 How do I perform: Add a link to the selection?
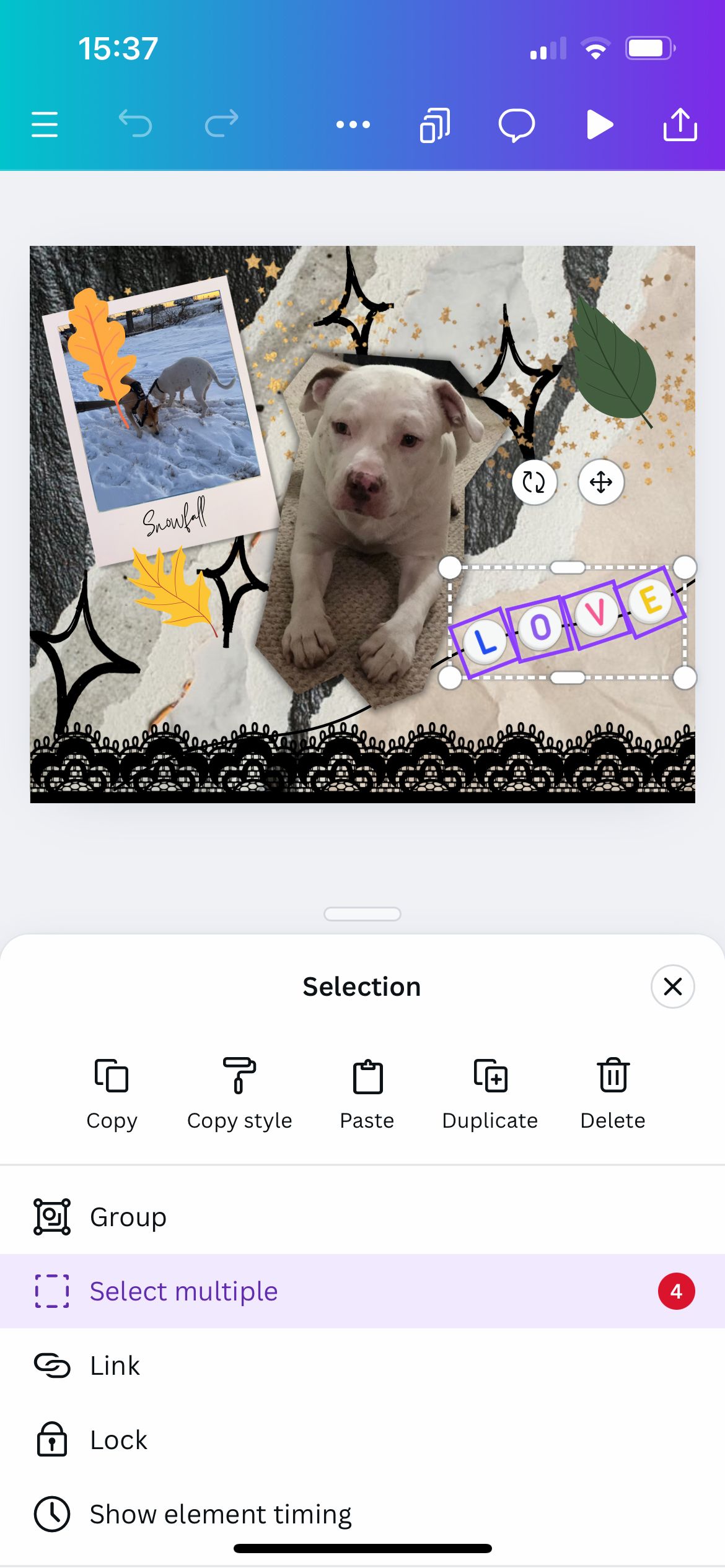(115, 1365)
